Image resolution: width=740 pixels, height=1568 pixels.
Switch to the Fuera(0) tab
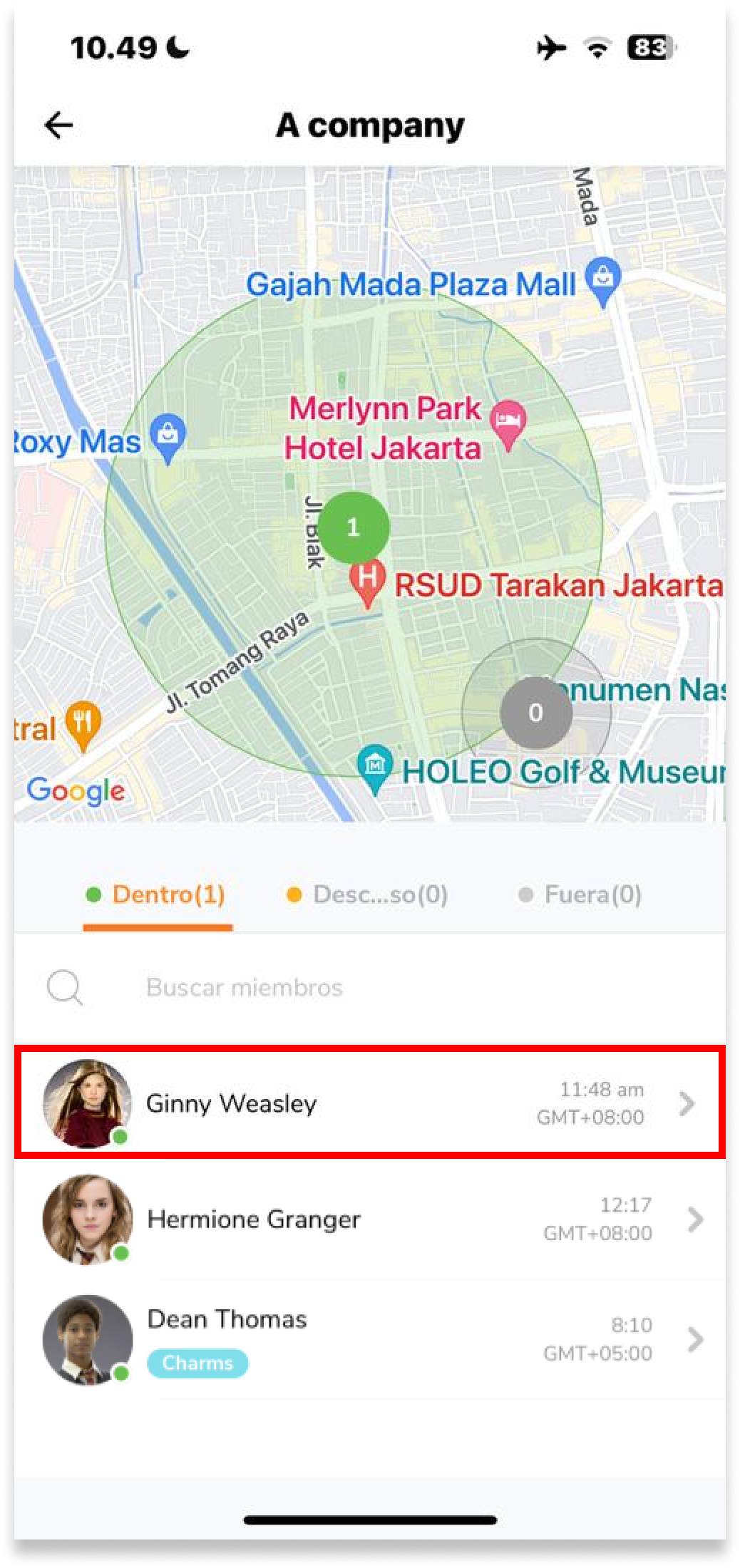click(x=580, y=894)
